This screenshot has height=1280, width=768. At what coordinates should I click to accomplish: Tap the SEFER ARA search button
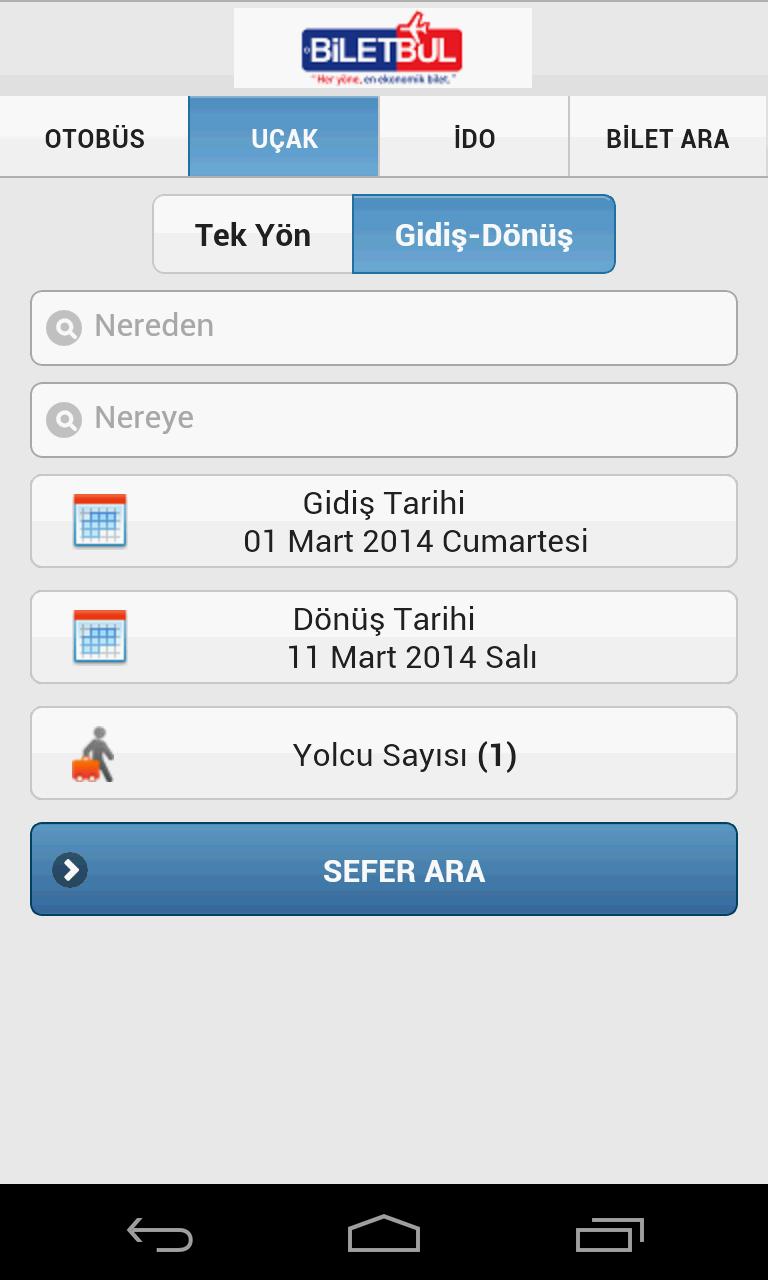[x=384, y=870]
